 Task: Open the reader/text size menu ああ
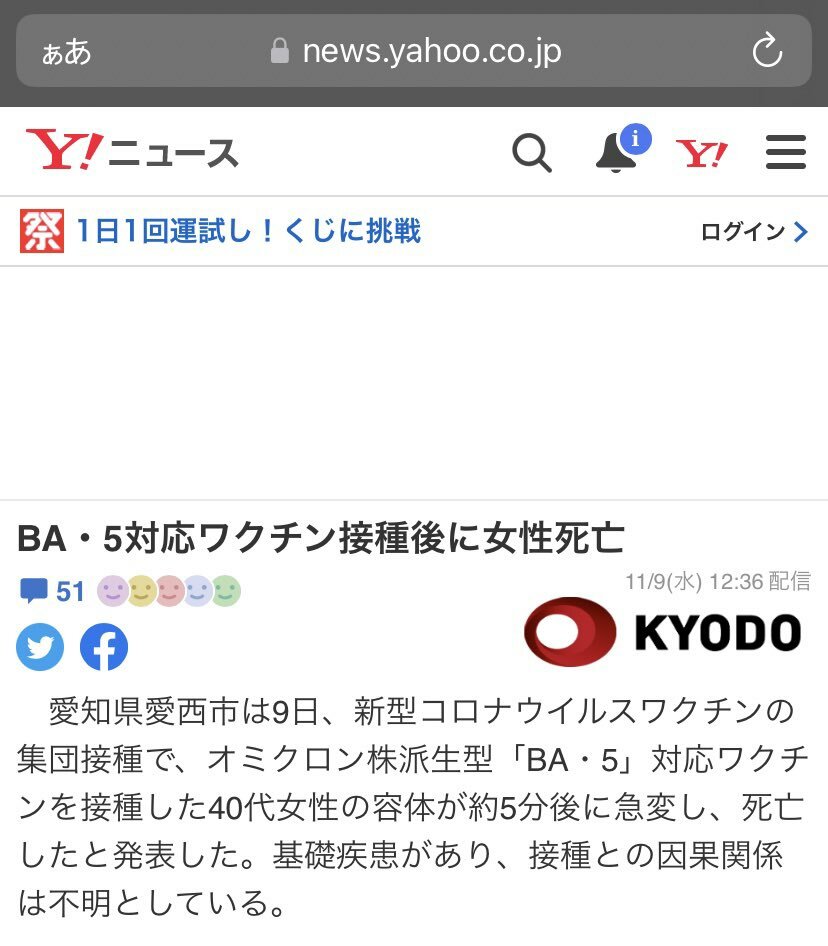point(66,52)
